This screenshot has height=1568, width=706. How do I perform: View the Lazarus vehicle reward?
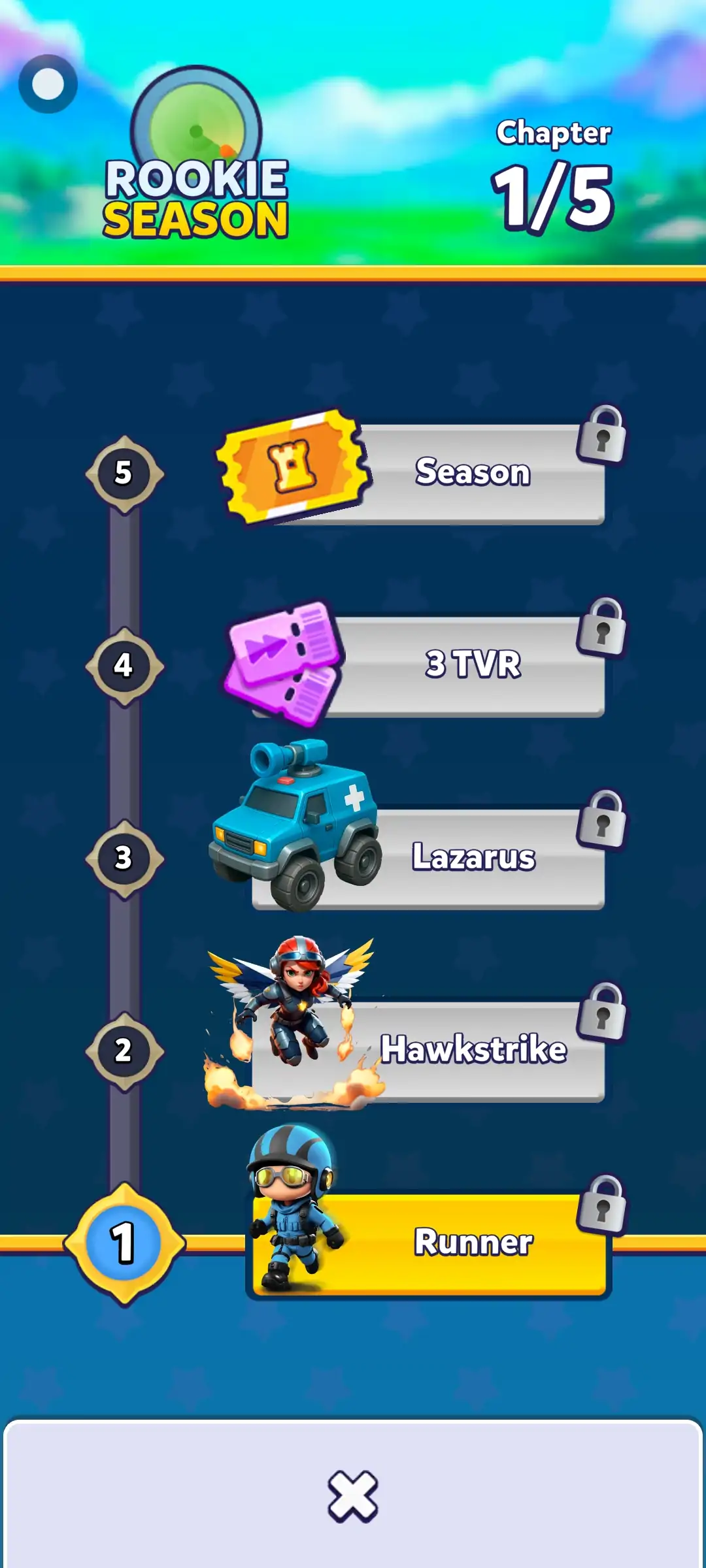click(x=428, y=858)
